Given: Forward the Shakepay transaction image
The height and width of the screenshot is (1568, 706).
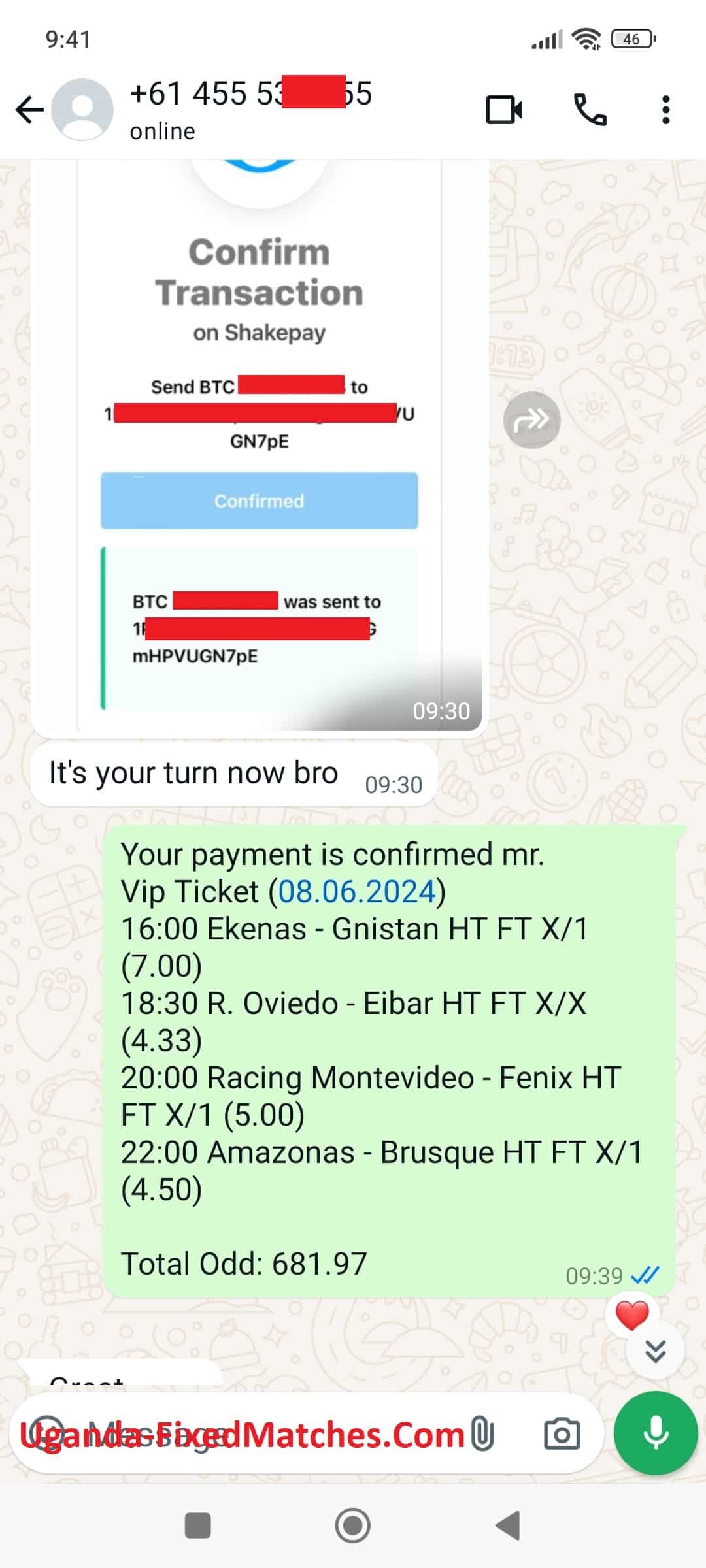Looking at the screenshot, I should point(531,420).
